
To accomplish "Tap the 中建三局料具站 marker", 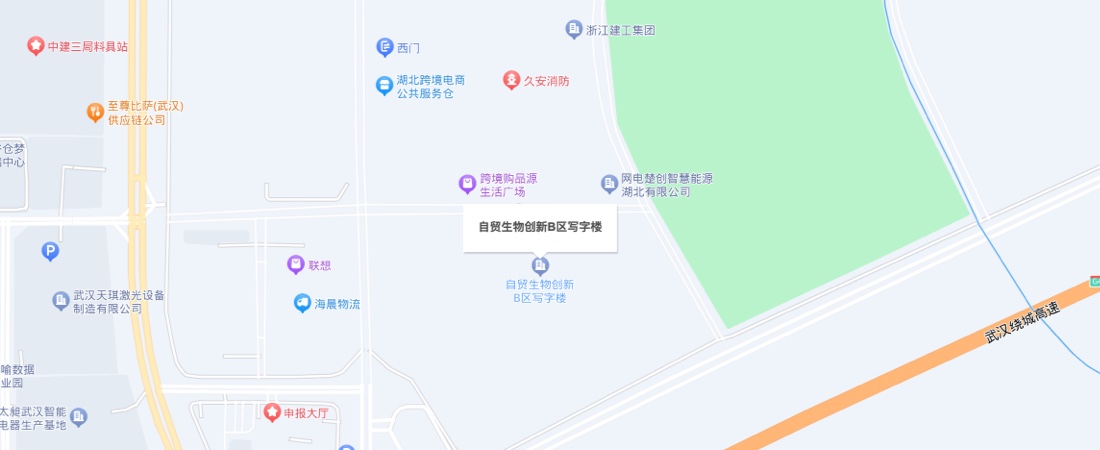I will (x=36, y=46).
